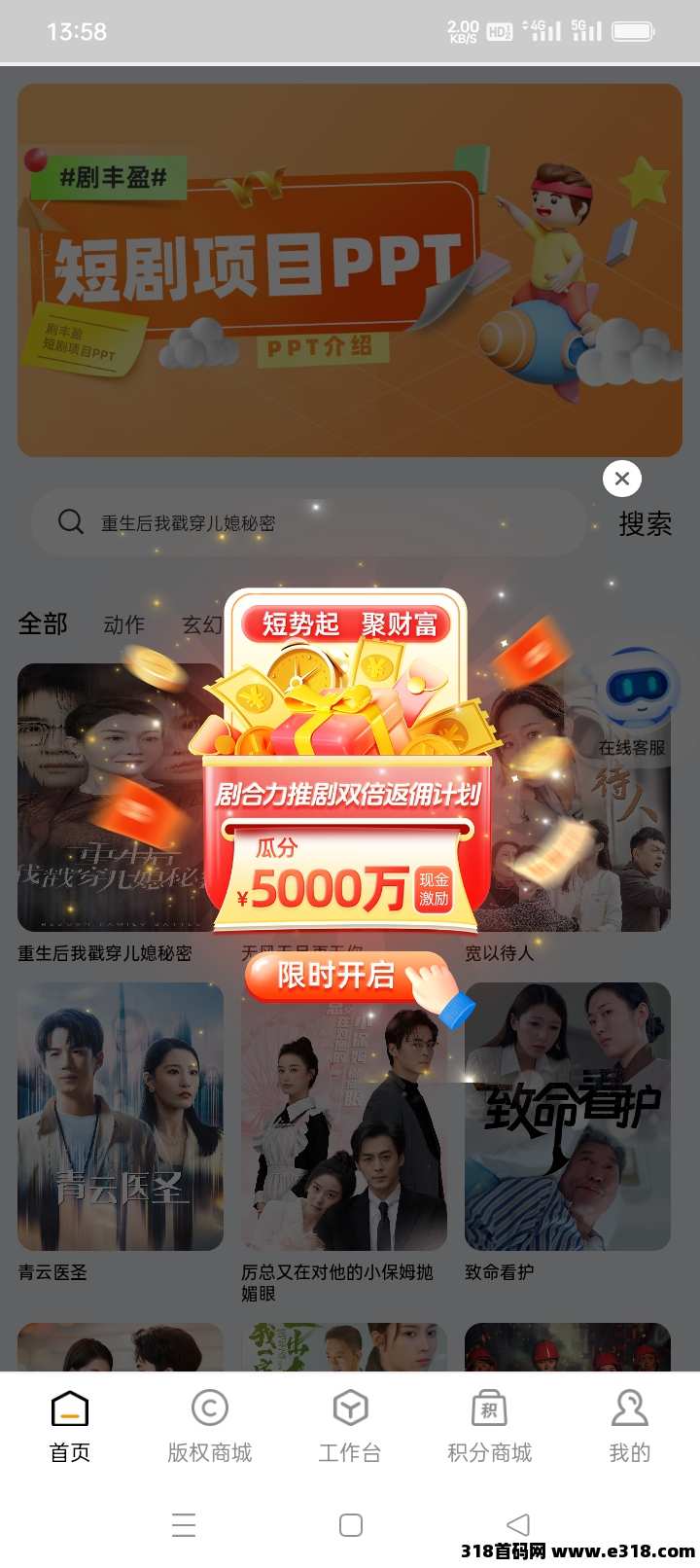Switch to 积分商城 tab
Image resolution: width=700 pixels, height=1568 pixels.
(x=489, y=1426)
